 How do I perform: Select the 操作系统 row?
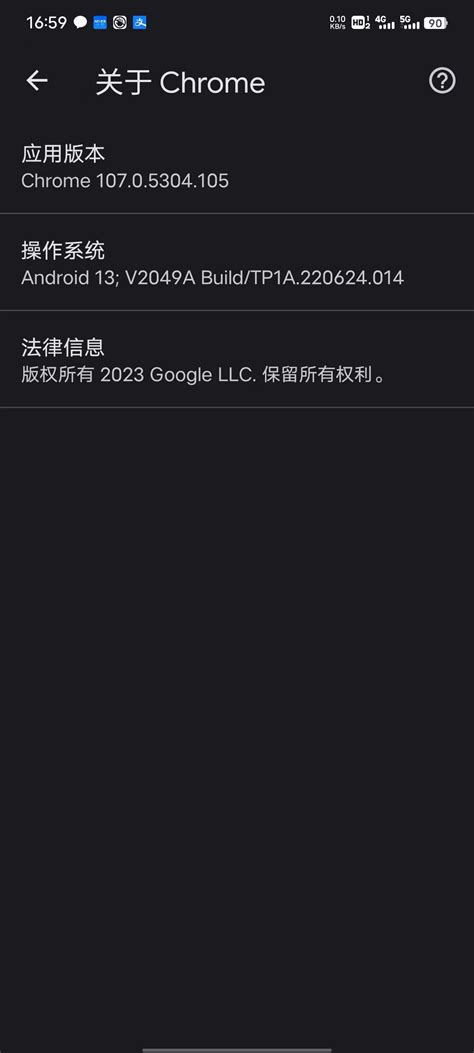tap(237, 263)
